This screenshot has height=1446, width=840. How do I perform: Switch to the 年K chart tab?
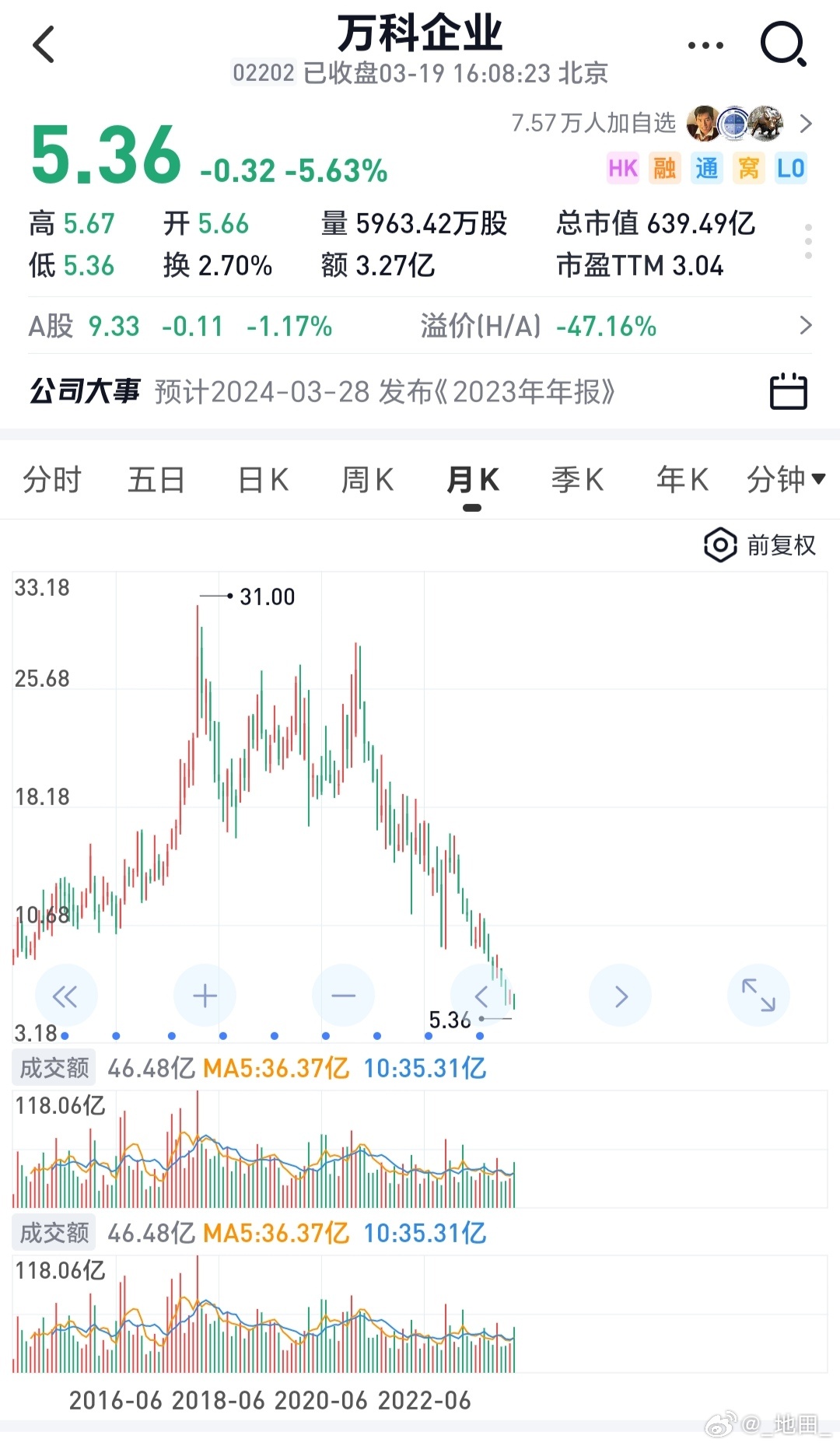click(682, 480)
